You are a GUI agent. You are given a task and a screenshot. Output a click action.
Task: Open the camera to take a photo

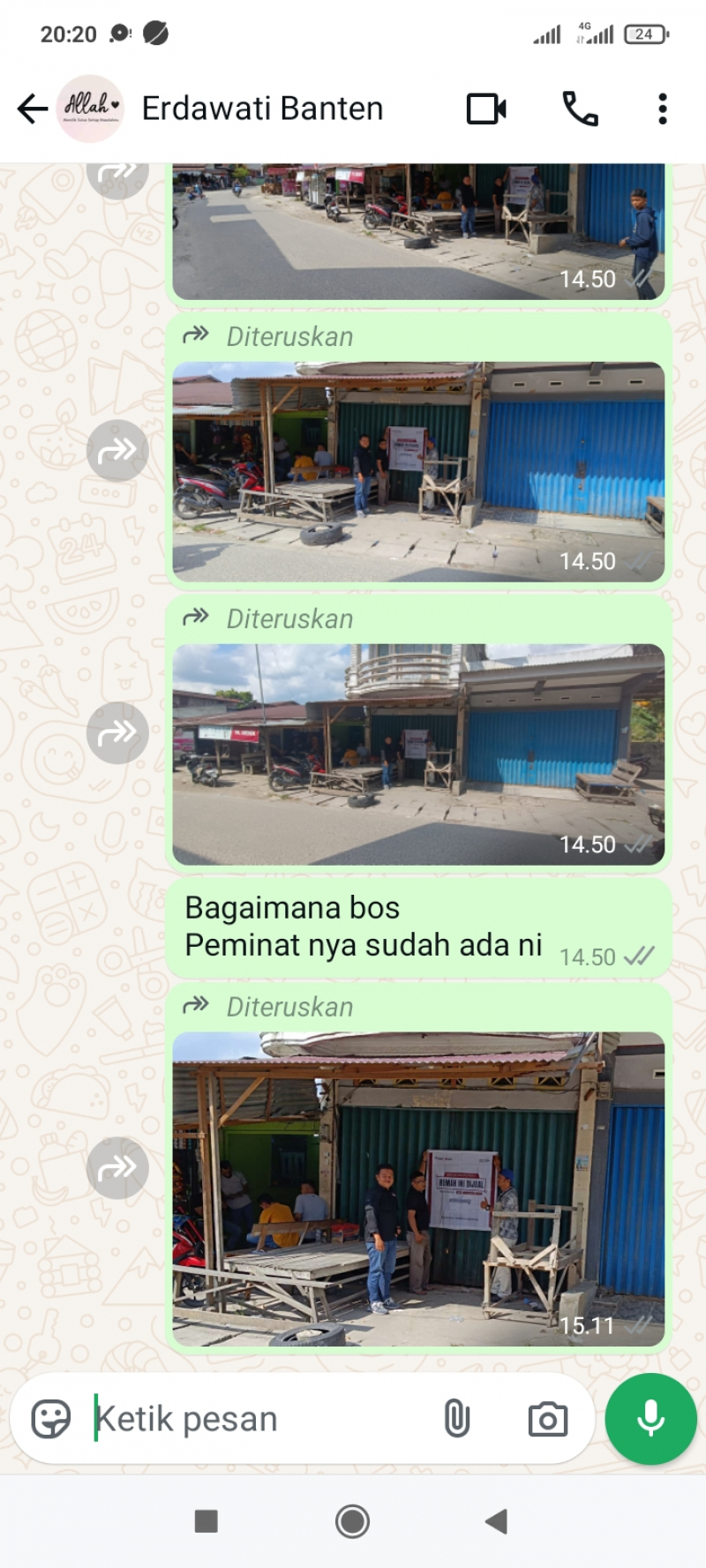click(x=547, y=1420)
